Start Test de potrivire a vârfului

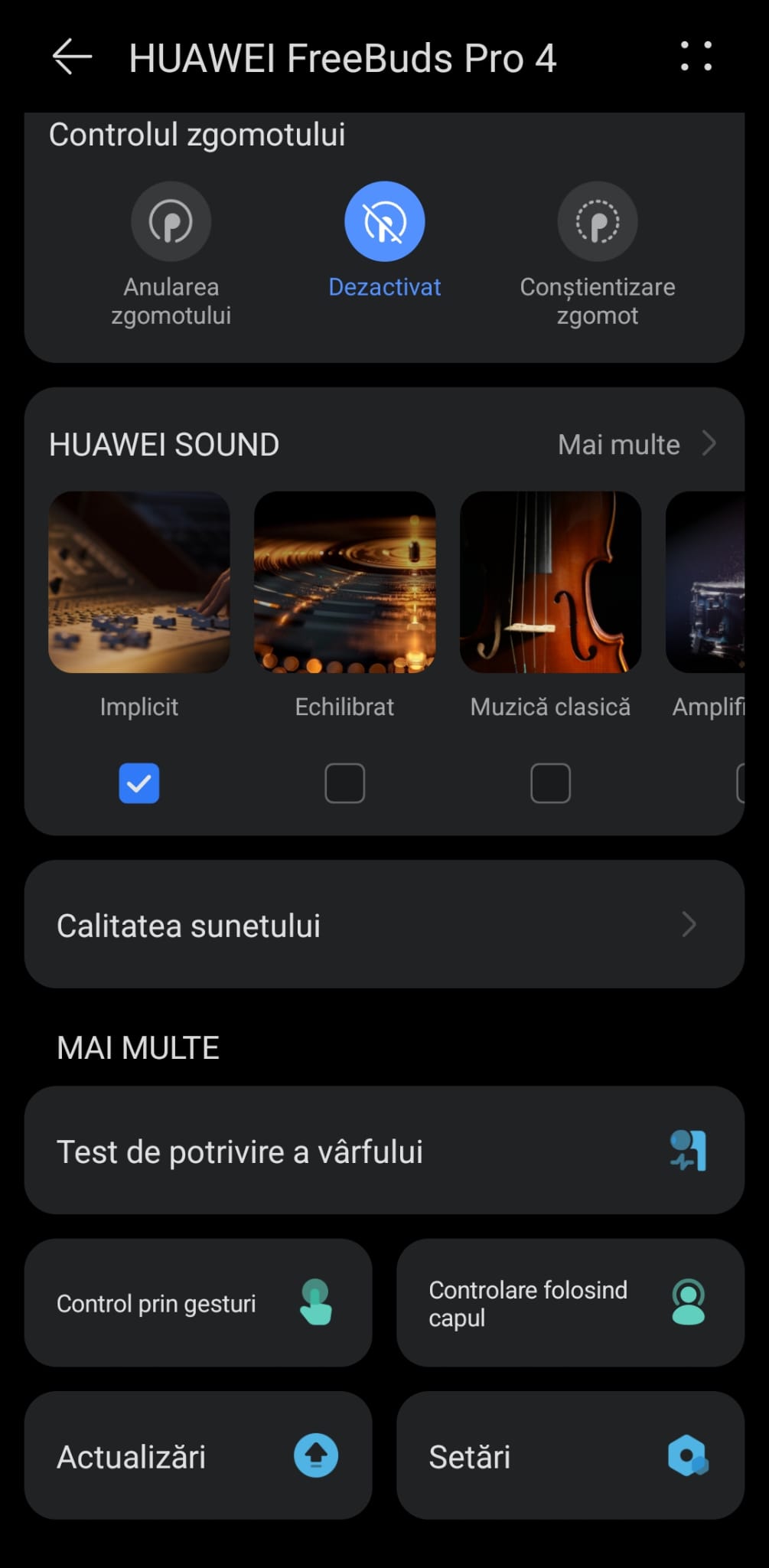[x=384, y=1151]
